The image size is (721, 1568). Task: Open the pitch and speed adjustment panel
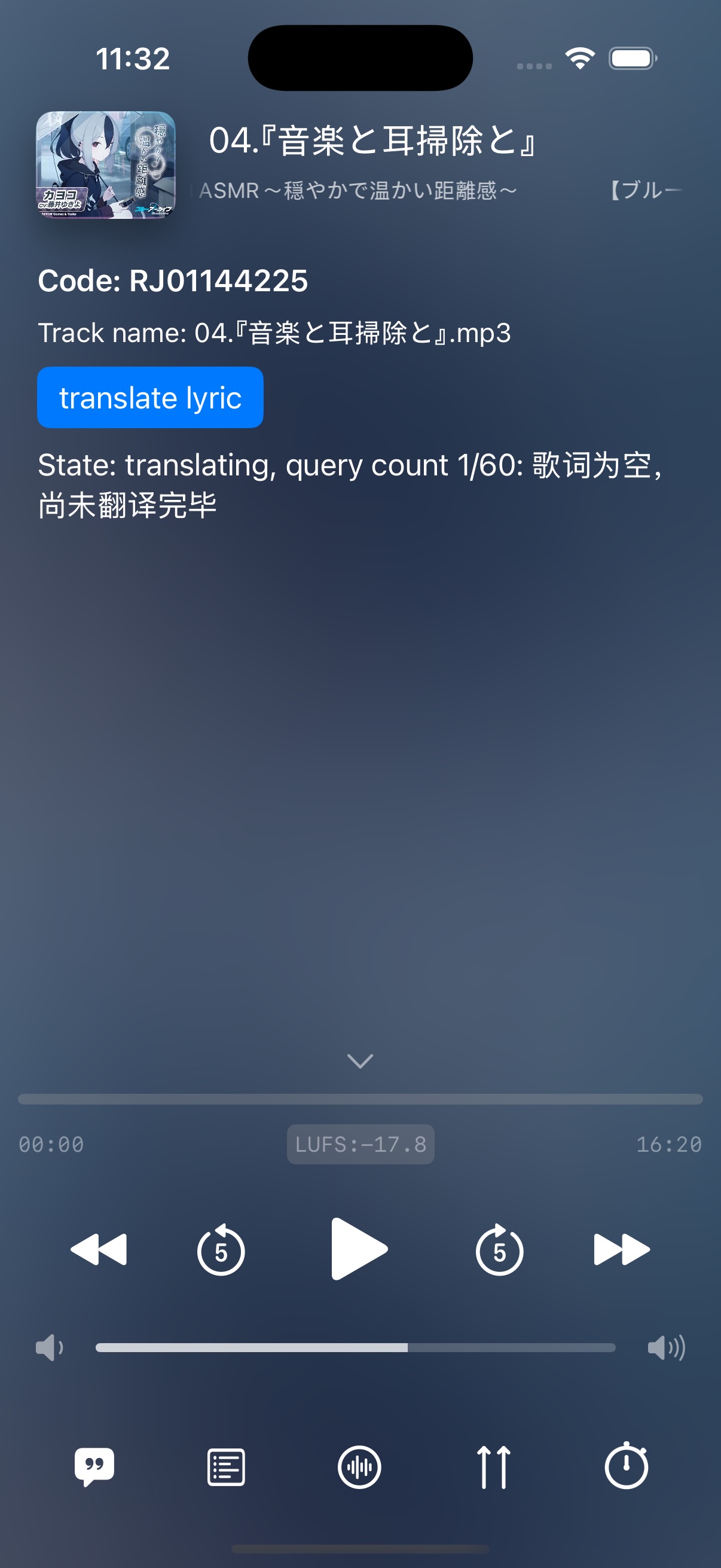tap(495, 1468)
